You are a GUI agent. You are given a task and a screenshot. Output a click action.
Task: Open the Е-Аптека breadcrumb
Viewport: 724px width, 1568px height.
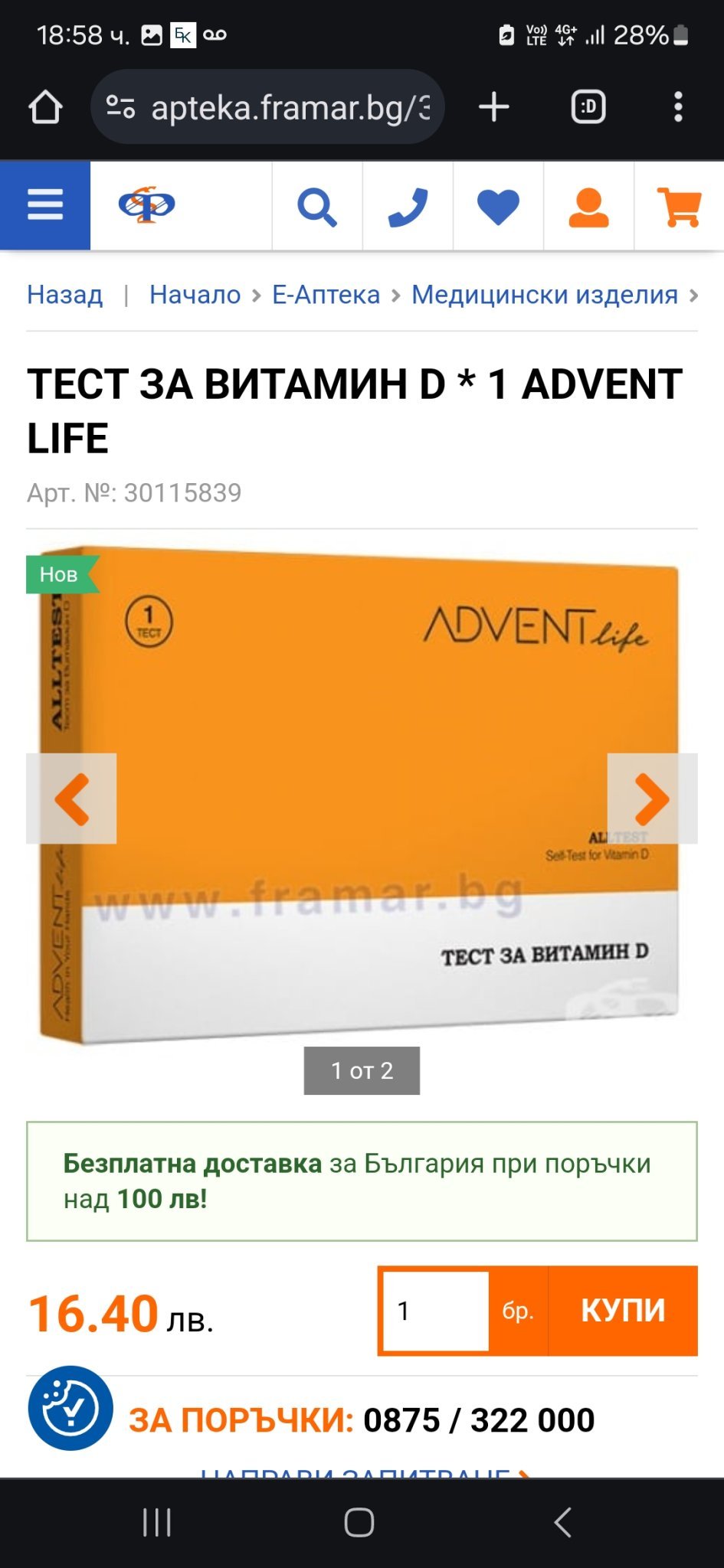tap(326, 295)
